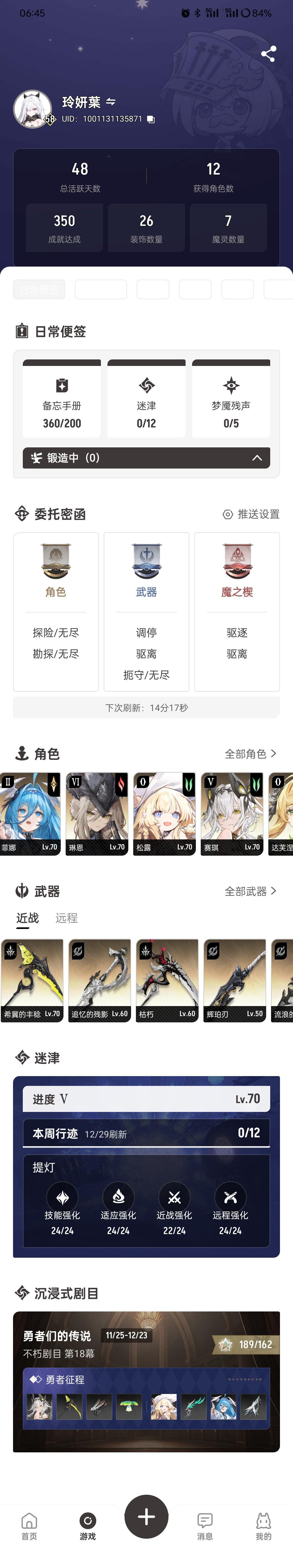Switch to the 远程 weapons tab
Image resolution: width=293 pixels, height=1568 pixels.
tap(66, 918)
